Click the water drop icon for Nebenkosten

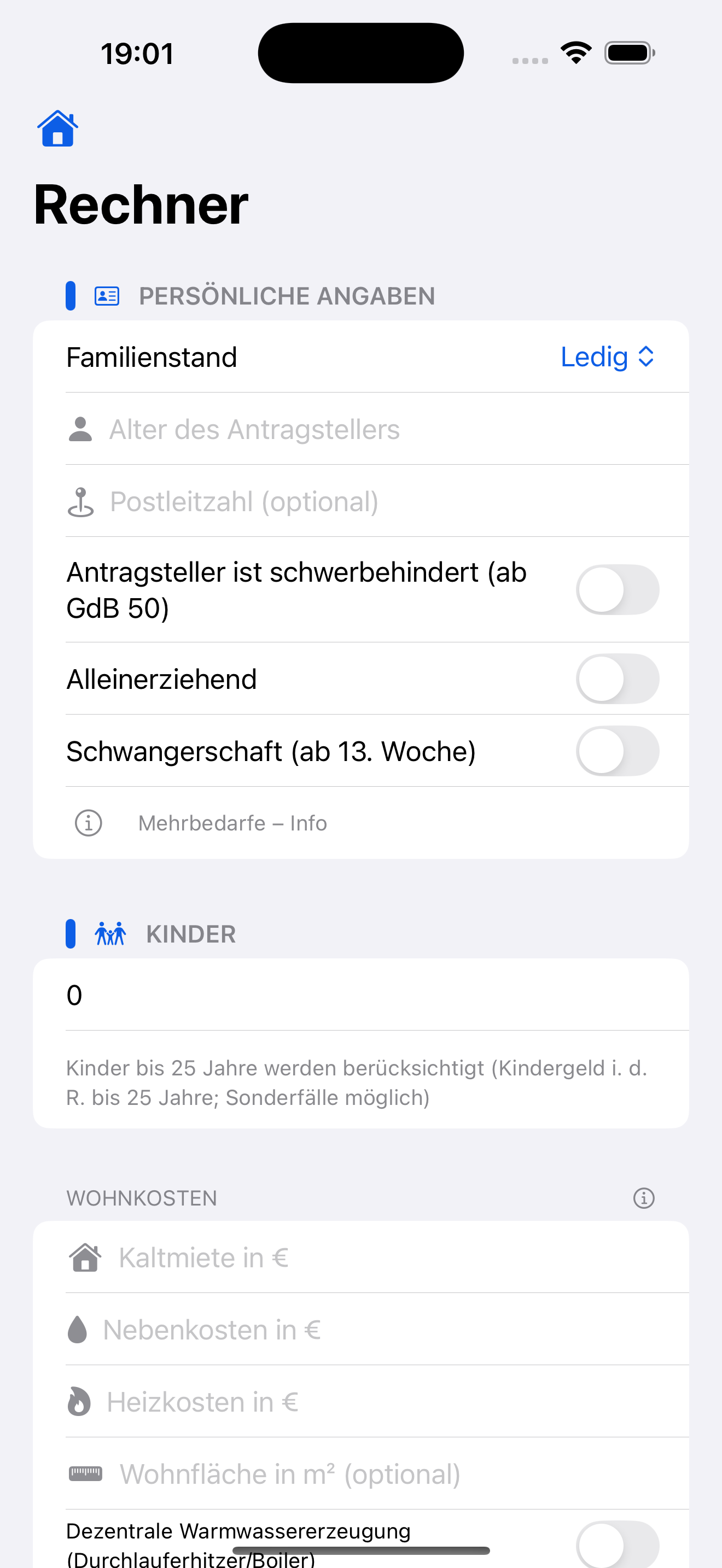tap(80, 1329)
